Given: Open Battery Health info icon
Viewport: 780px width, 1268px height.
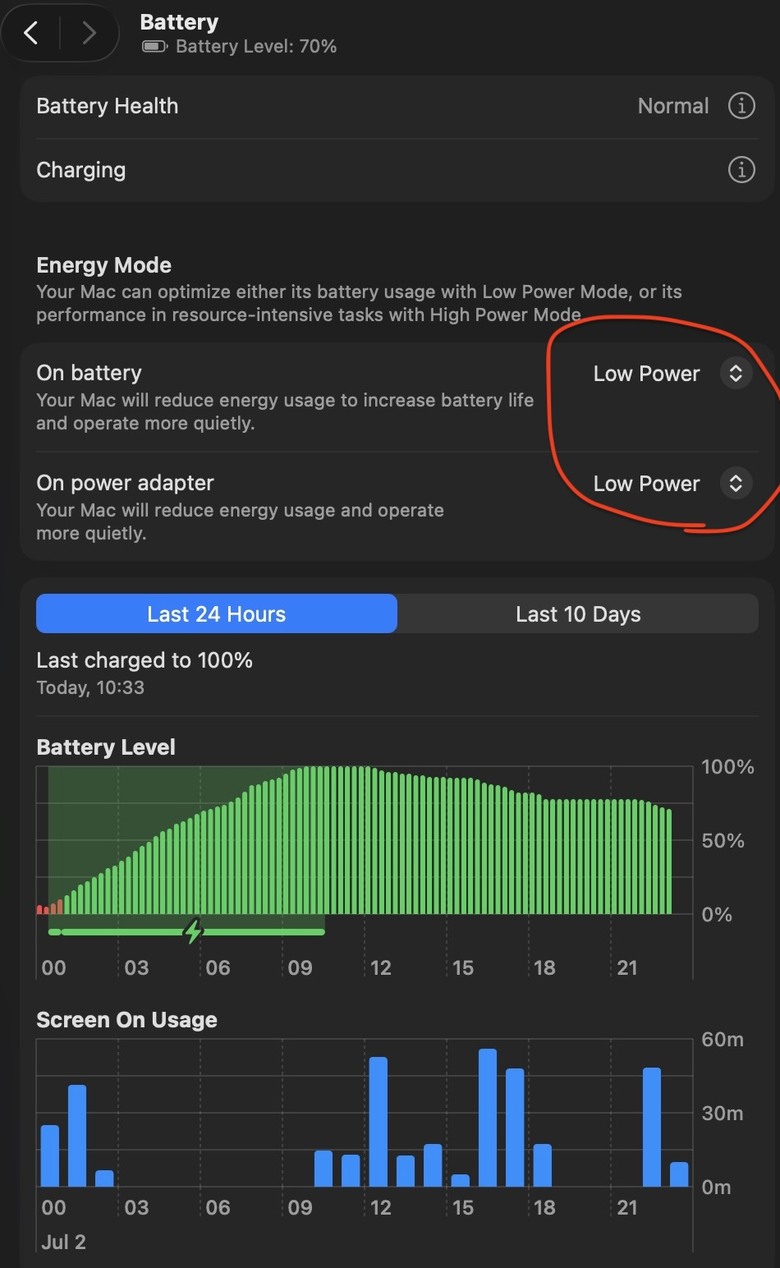Looking at the screenshot, I should pyautogui.click(x=741, y=106).
